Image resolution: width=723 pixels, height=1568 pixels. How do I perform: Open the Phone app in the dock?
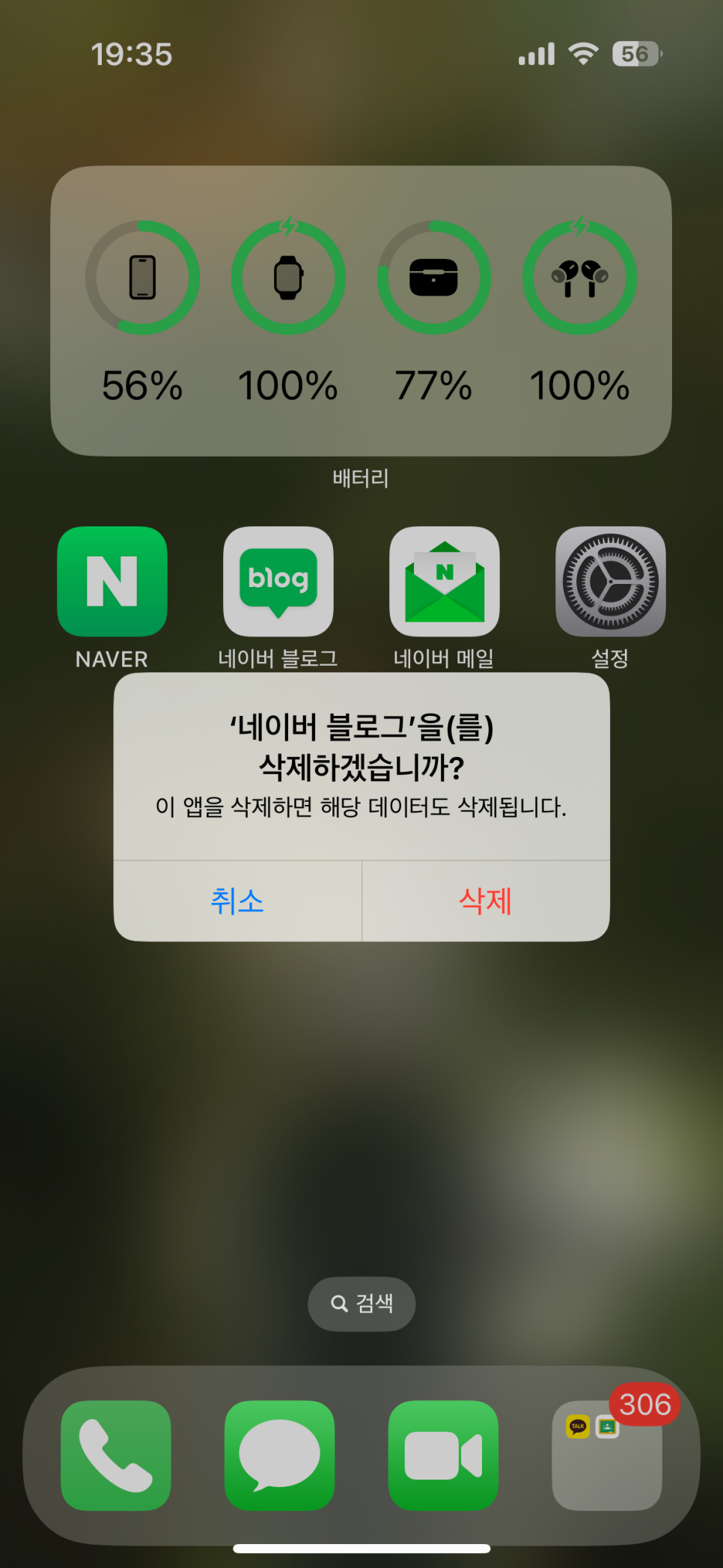[x=116, y=1456]
